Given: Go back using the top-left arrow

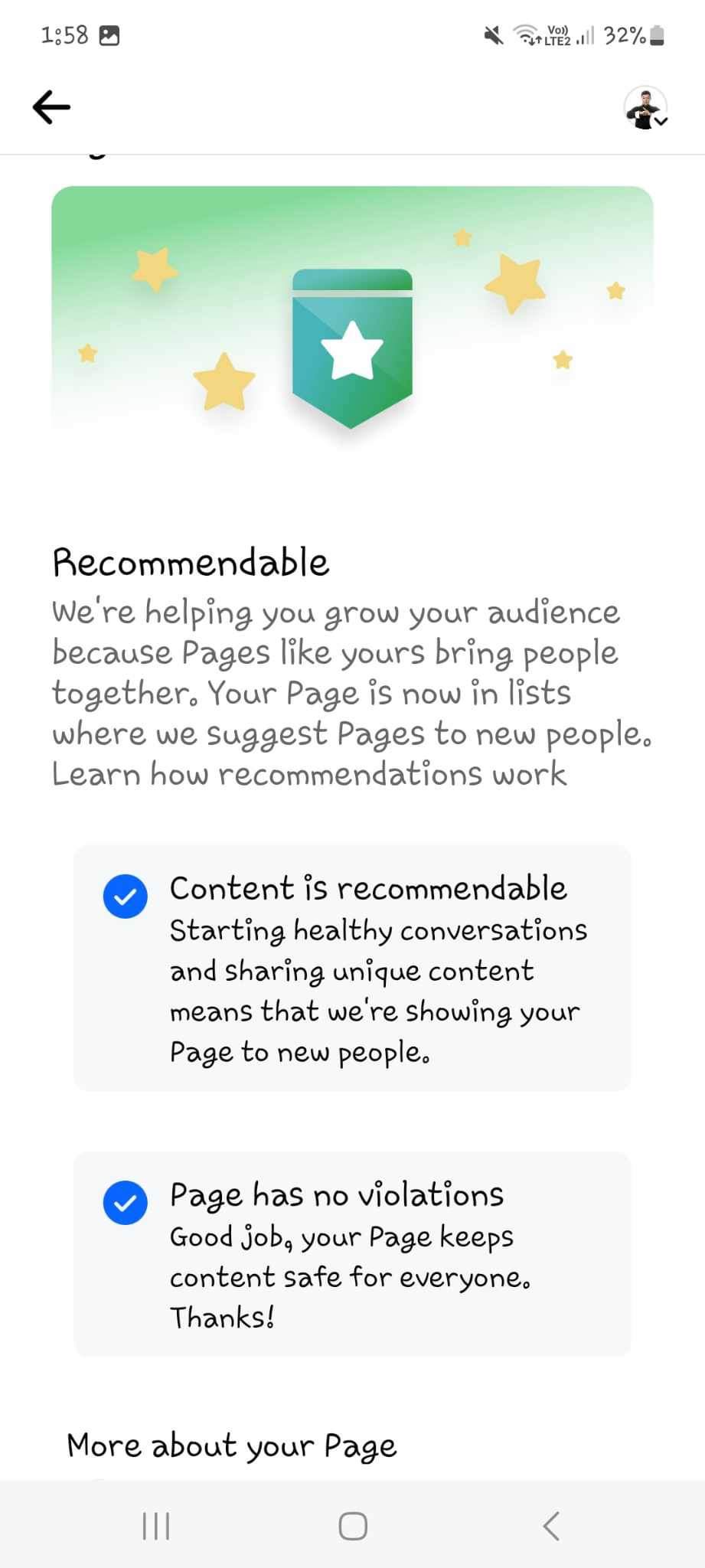Looking at the screenshot, I should coord(51,107).
